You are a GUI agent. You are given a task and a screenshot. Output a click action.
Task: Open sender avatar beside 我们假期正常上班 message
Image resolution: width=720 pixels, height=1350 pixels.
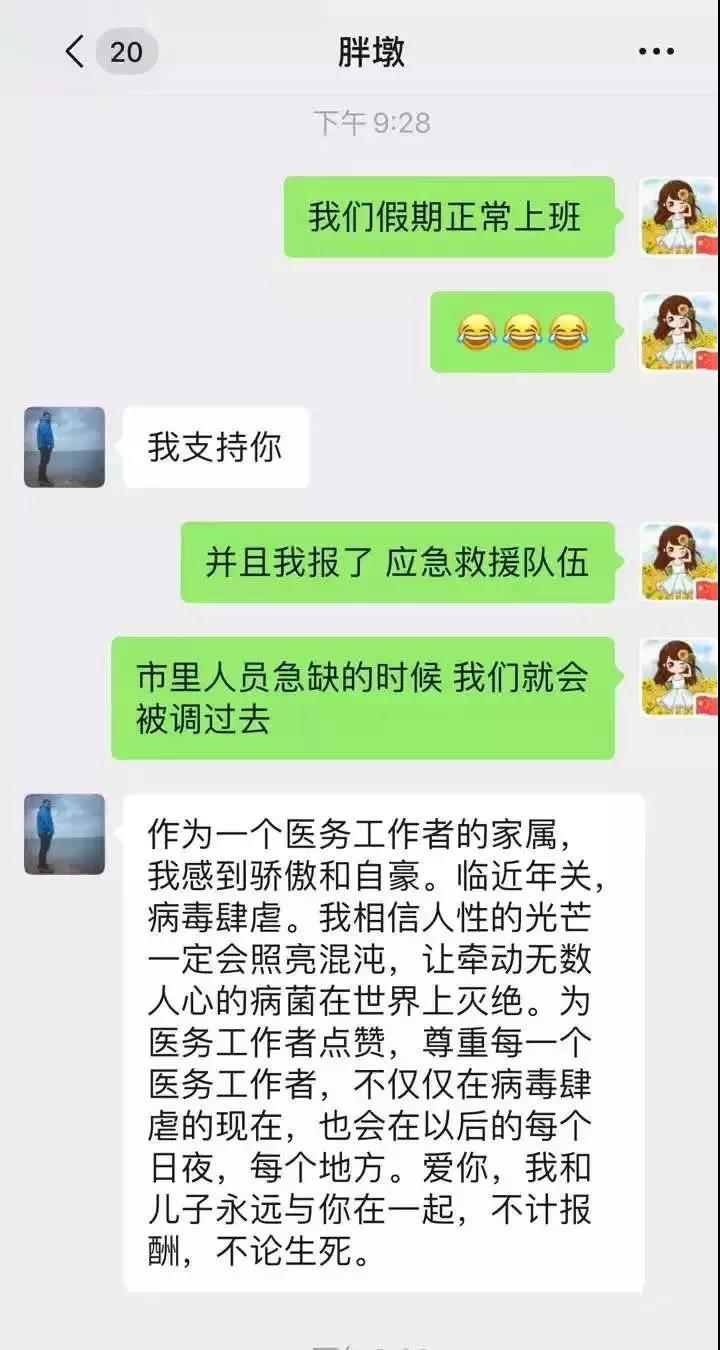point(679,217)
